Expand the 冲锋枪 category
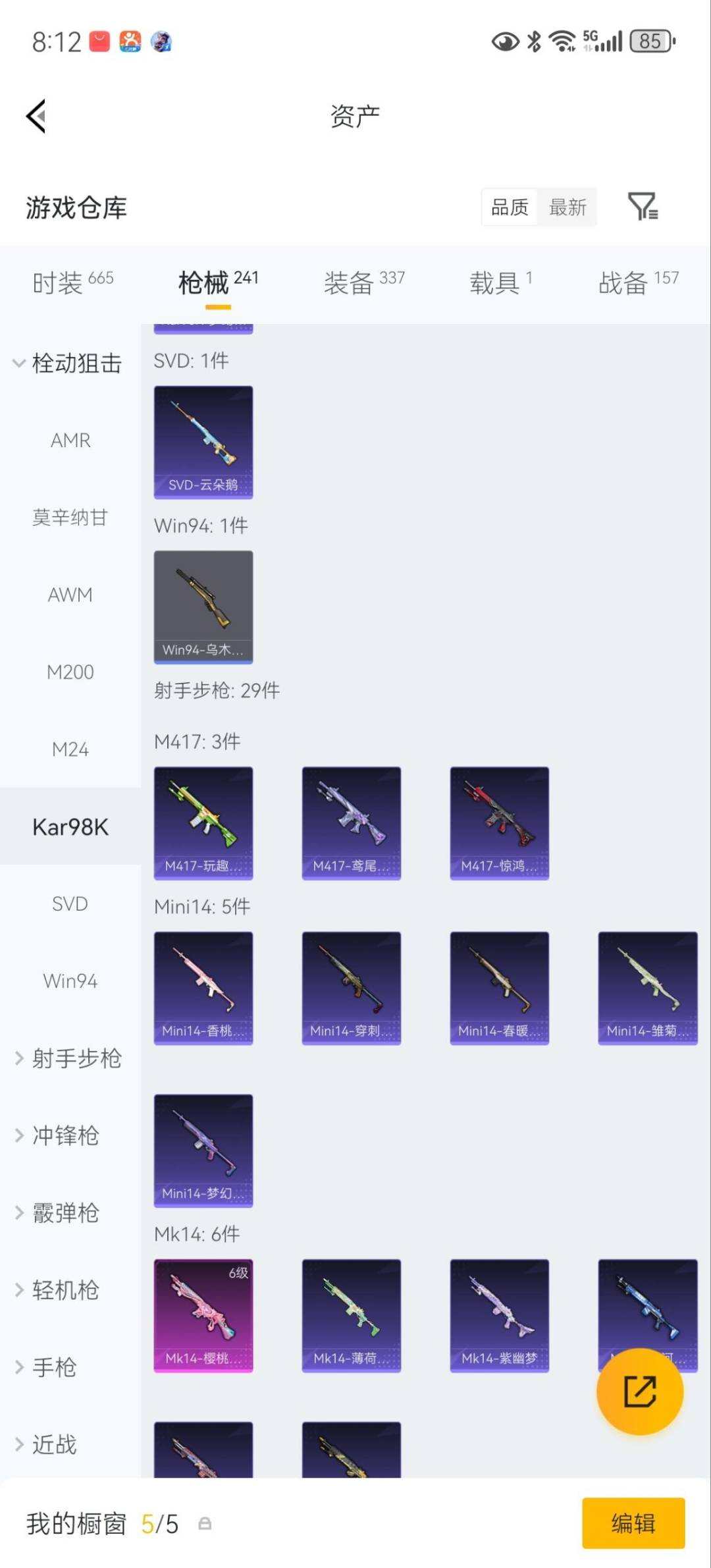Image resolution: width=711 pixels, height=1568 pixels. [66, 1136]
